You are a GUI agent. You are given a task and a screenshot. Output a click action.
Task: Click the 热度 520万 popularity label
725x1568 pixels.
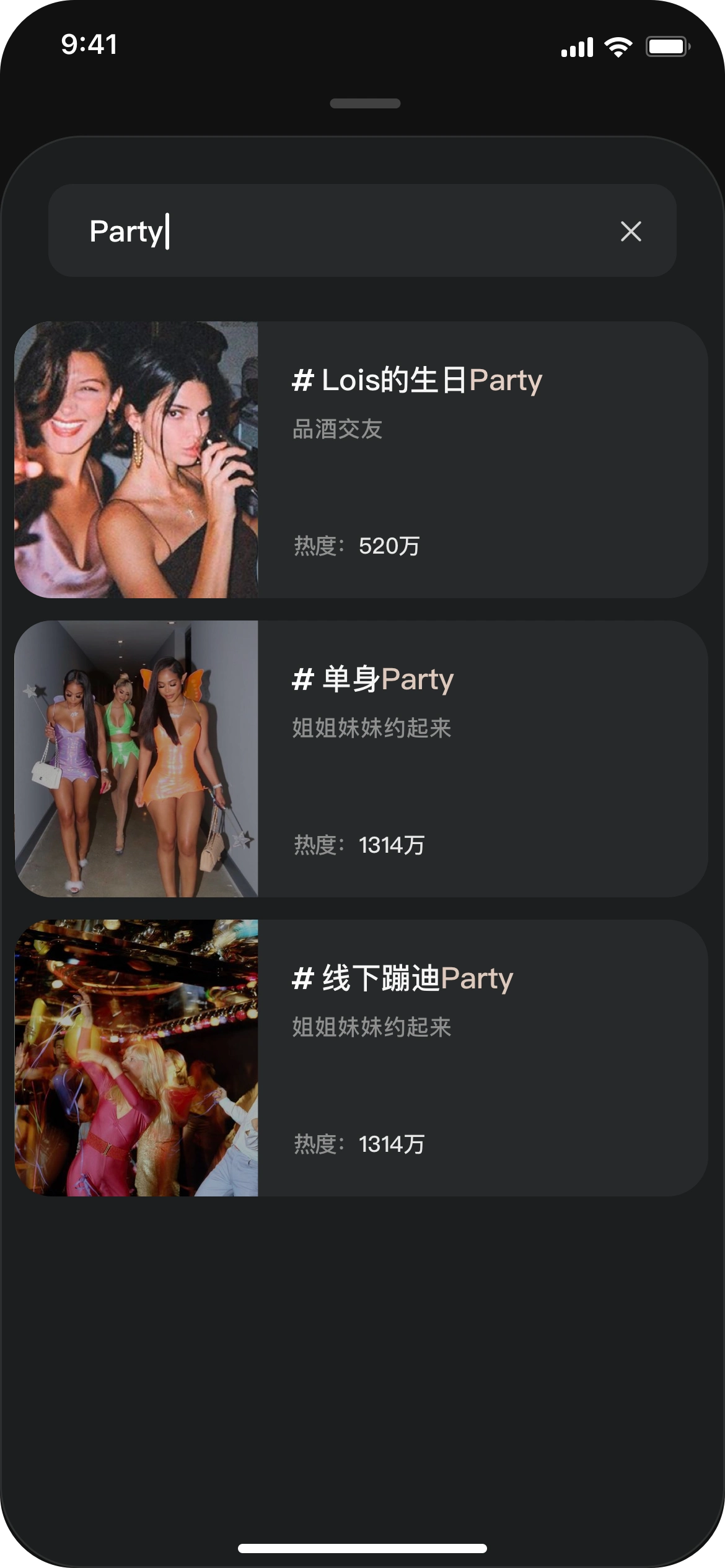(x=356, y=546)
